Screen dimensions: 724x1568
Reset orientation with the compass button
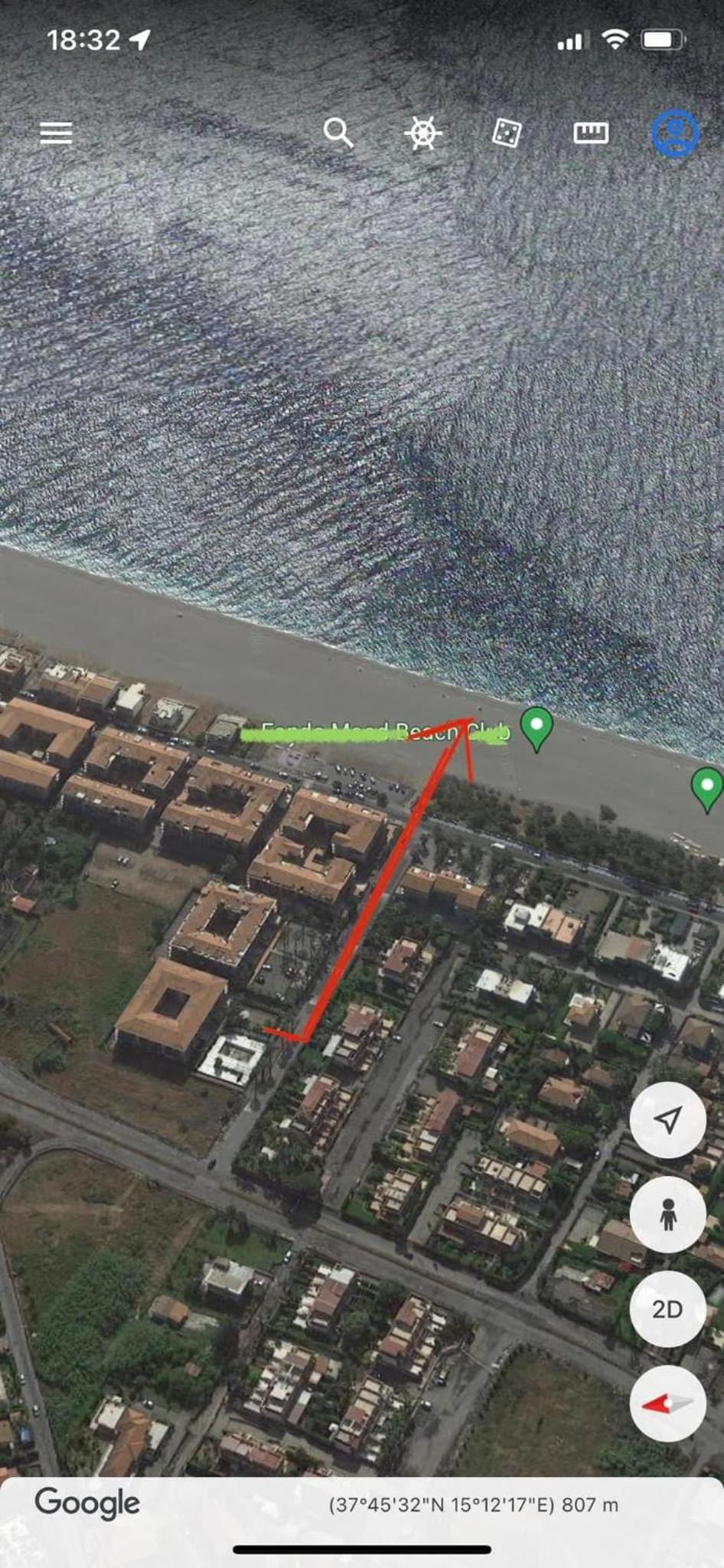(667, 1403)
